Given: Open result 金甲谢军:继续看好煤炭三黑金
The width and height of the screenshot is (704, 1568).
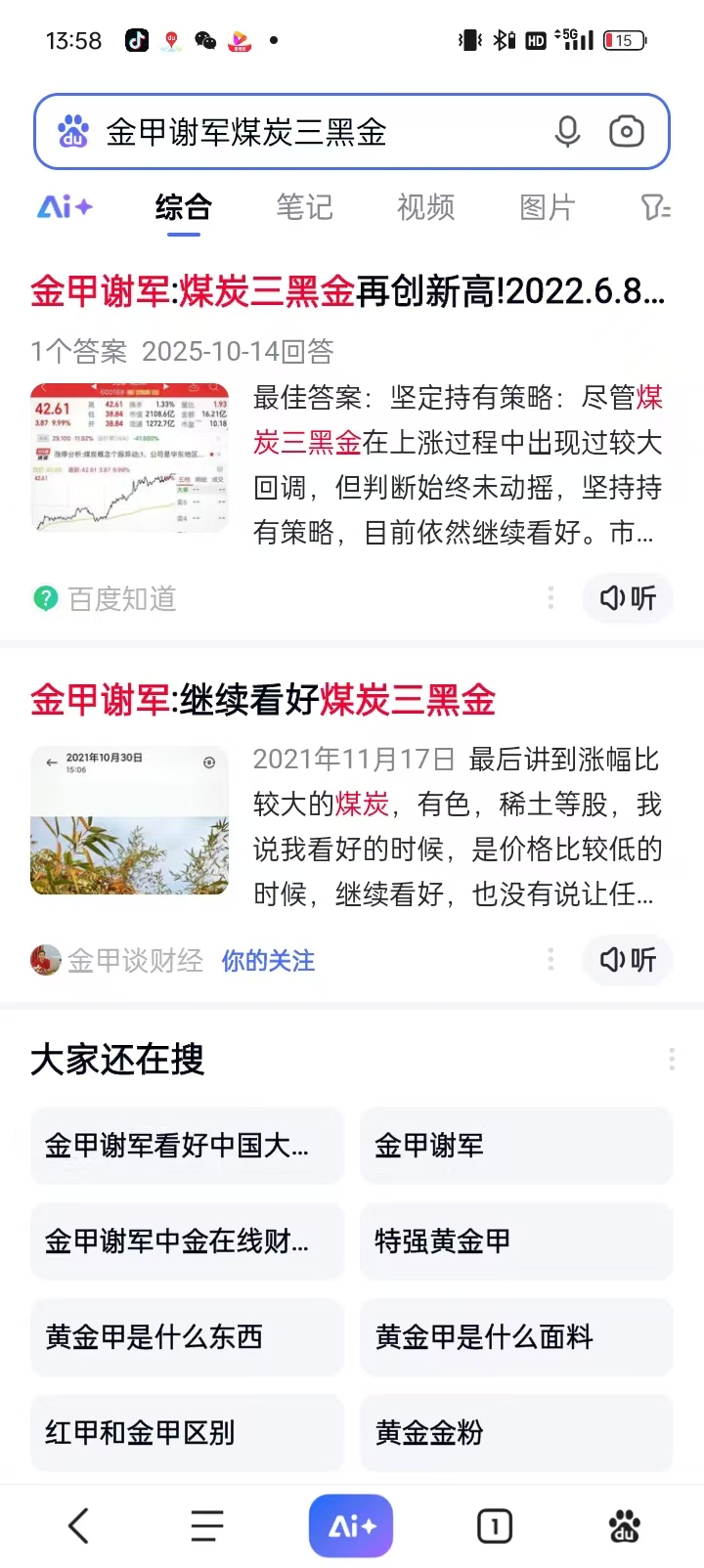Looking at the screenshot, I should [x=263, y=700].
